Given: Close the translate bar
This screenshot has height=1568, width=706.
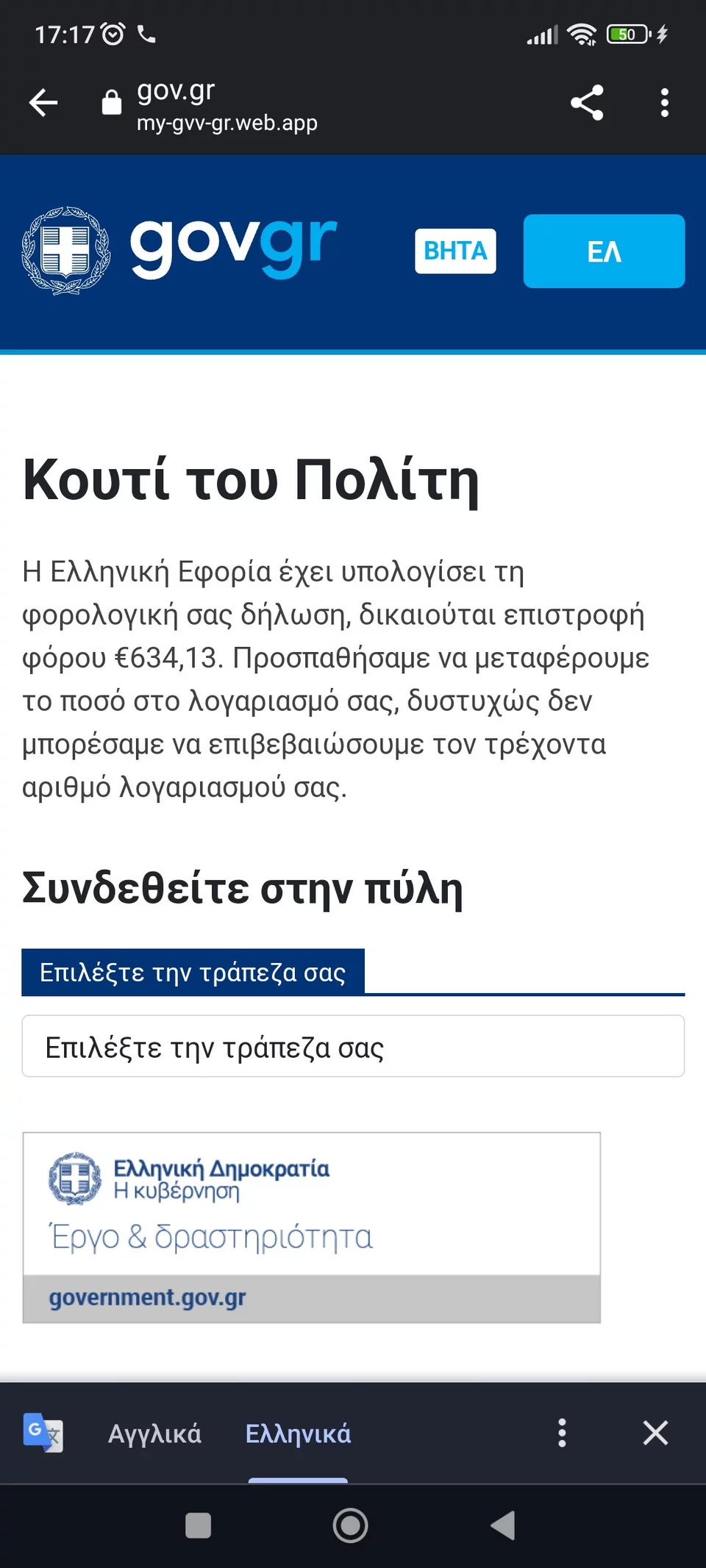Looking at the screenshot, I should coord(655,1433).
